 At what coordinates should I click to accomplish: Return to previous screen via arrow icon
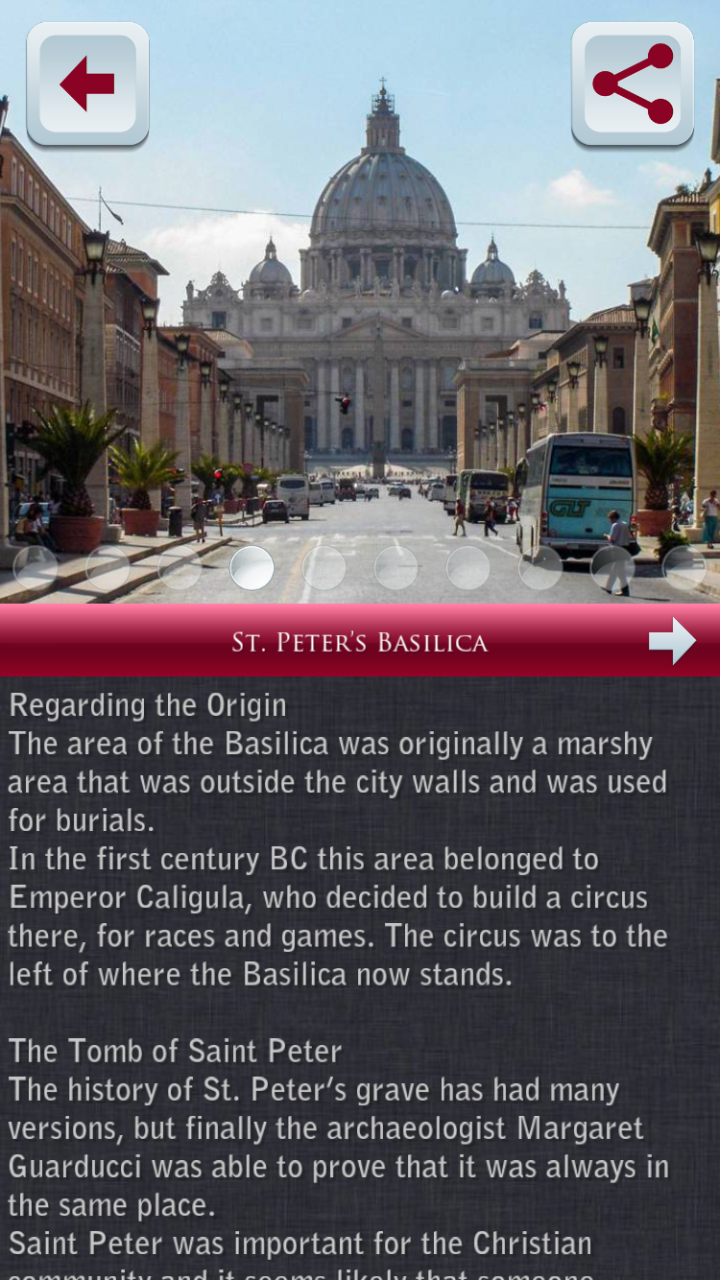pos(87,84)
